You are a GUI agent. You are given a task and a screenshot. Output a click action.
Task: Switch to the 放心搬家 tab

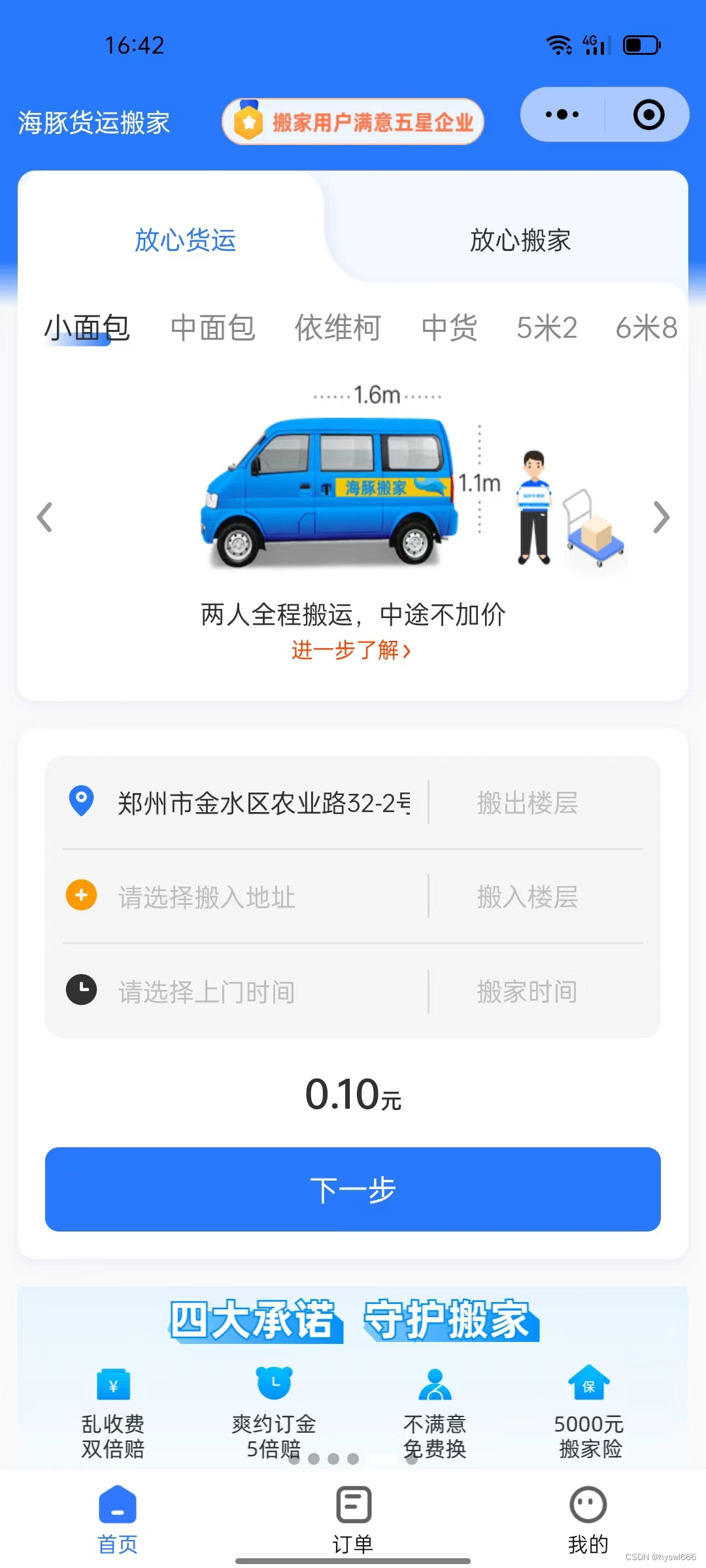[x=520, y=240]
